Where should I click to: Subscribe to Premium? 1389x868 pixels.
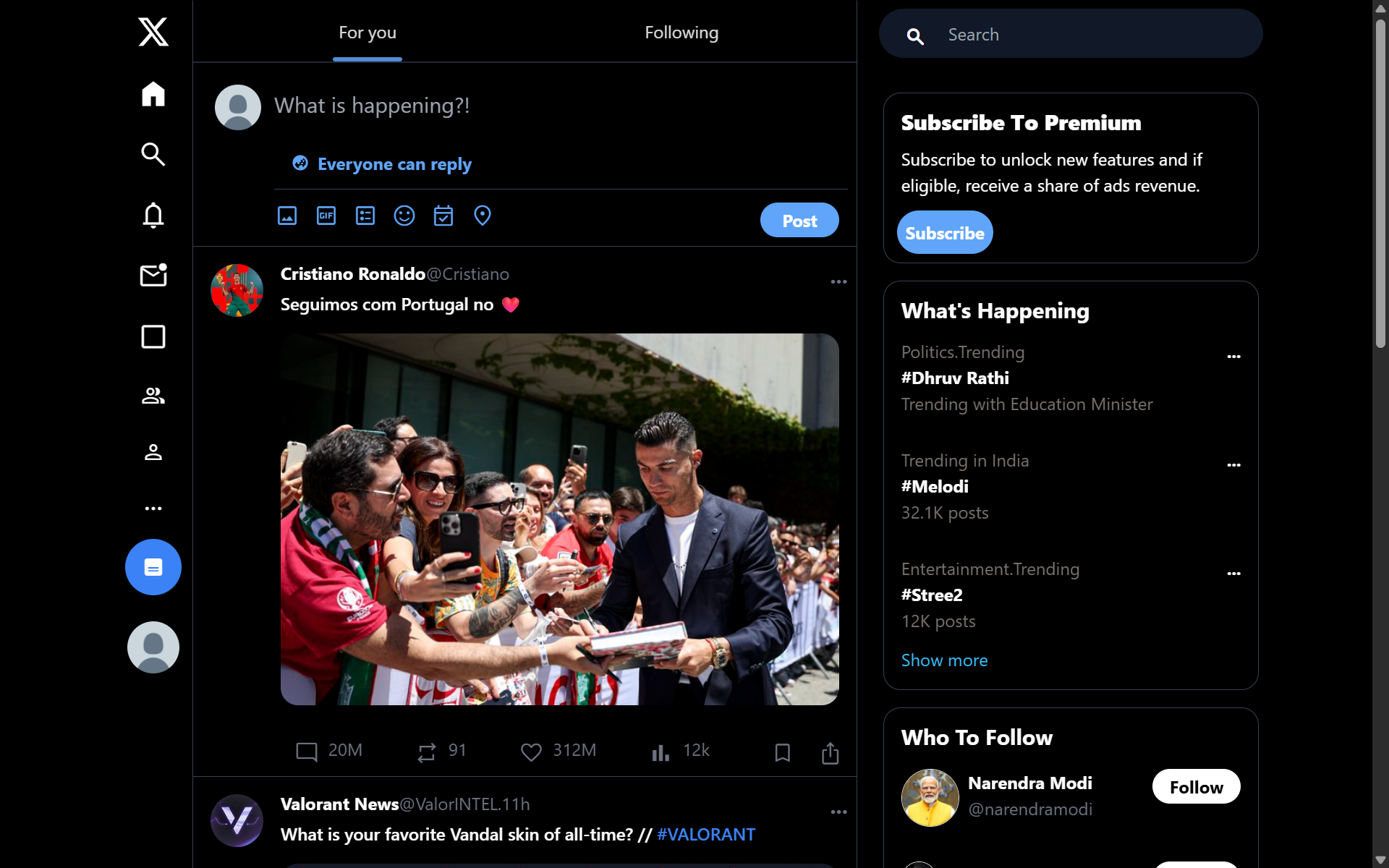(944, 233)
